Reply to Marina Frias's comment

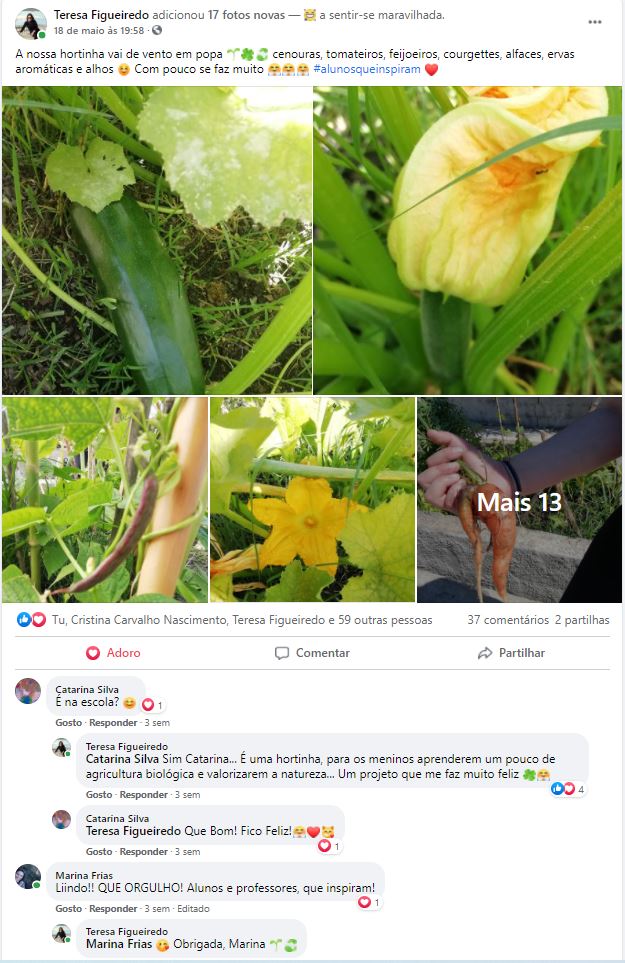click(x=113, y=909)
